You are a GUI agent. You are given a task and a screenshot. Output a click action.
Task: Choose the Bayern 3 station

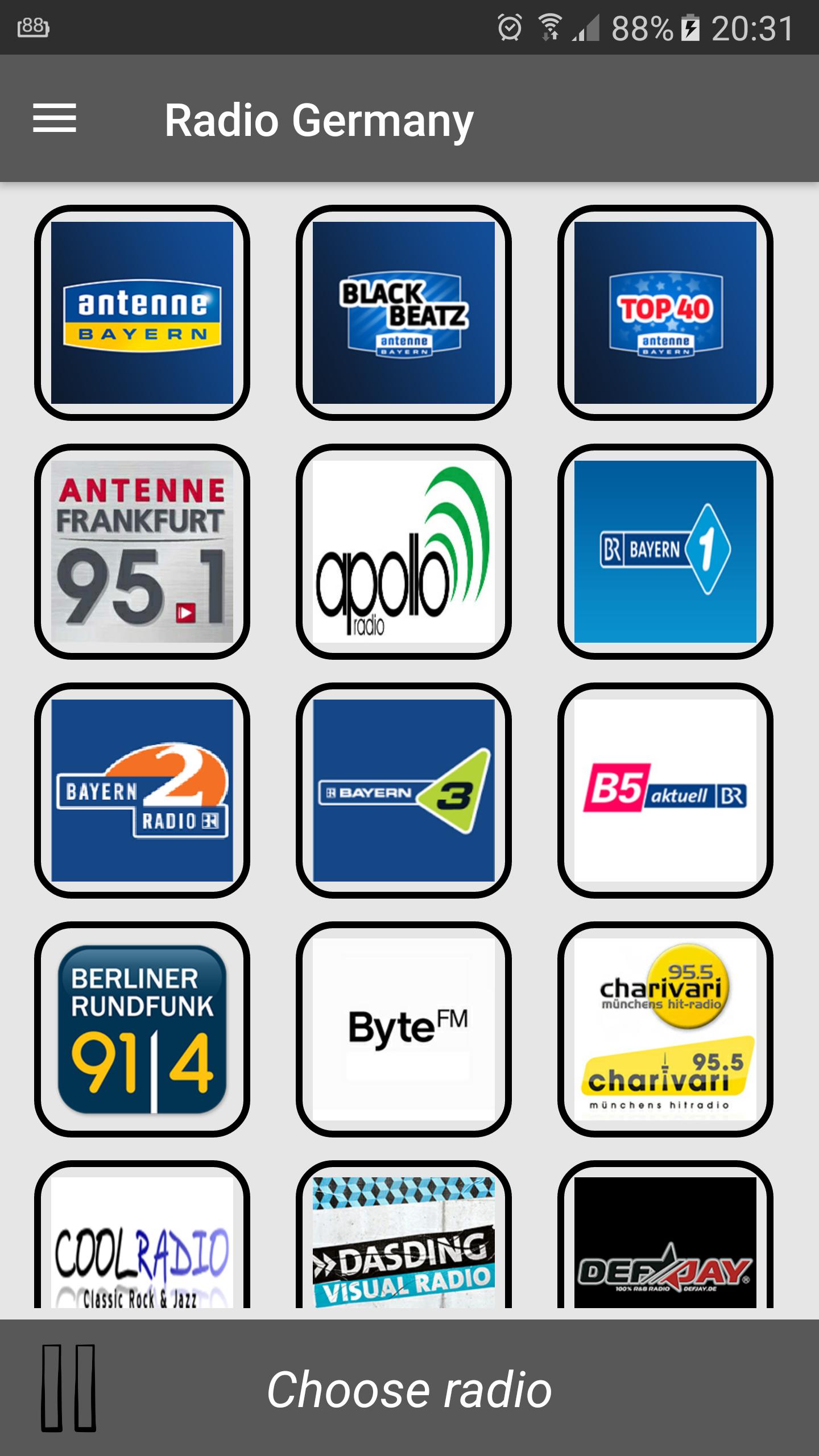[x=404, y=791]
